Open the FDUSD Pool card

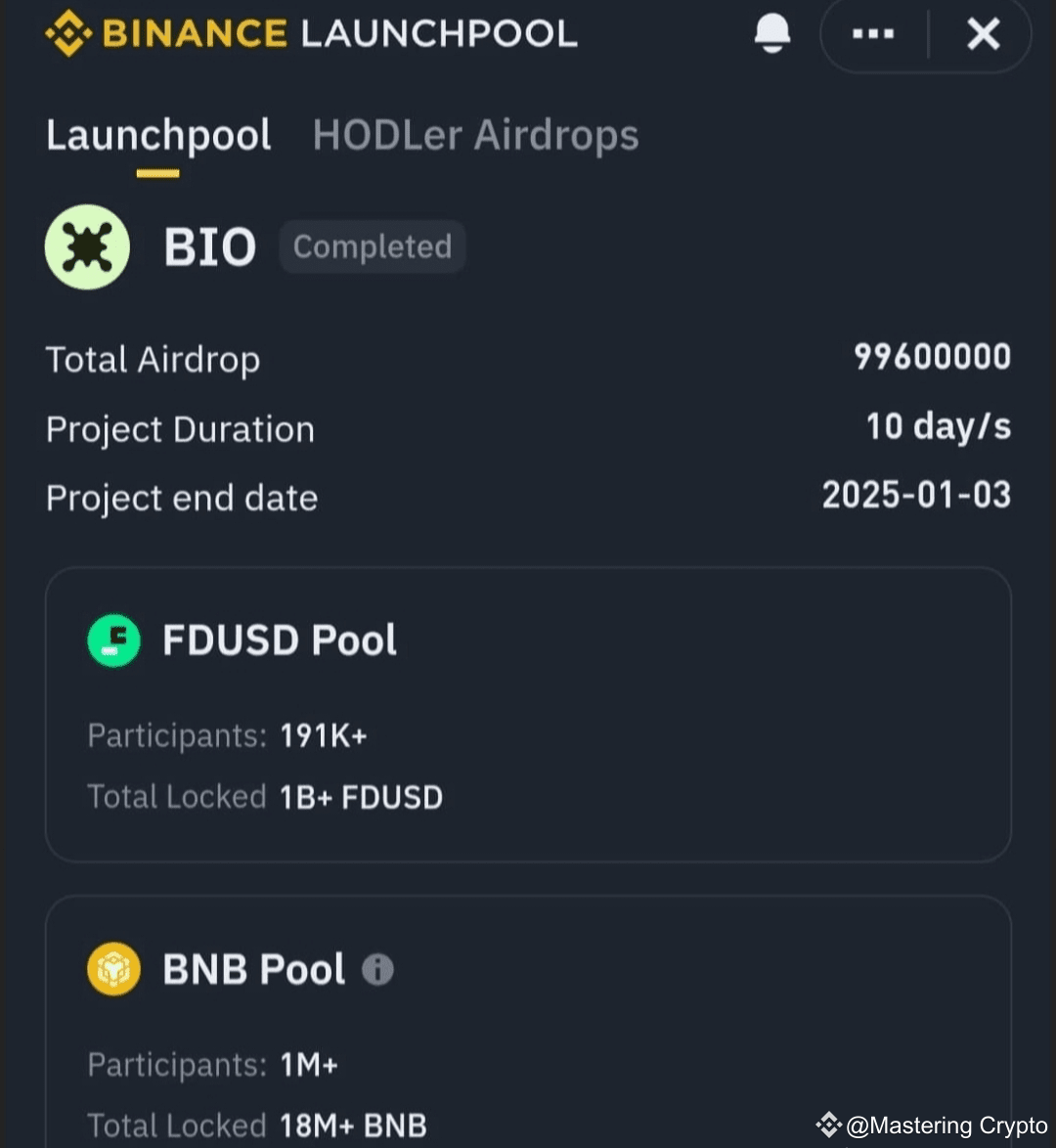click(x=528, y=714)
